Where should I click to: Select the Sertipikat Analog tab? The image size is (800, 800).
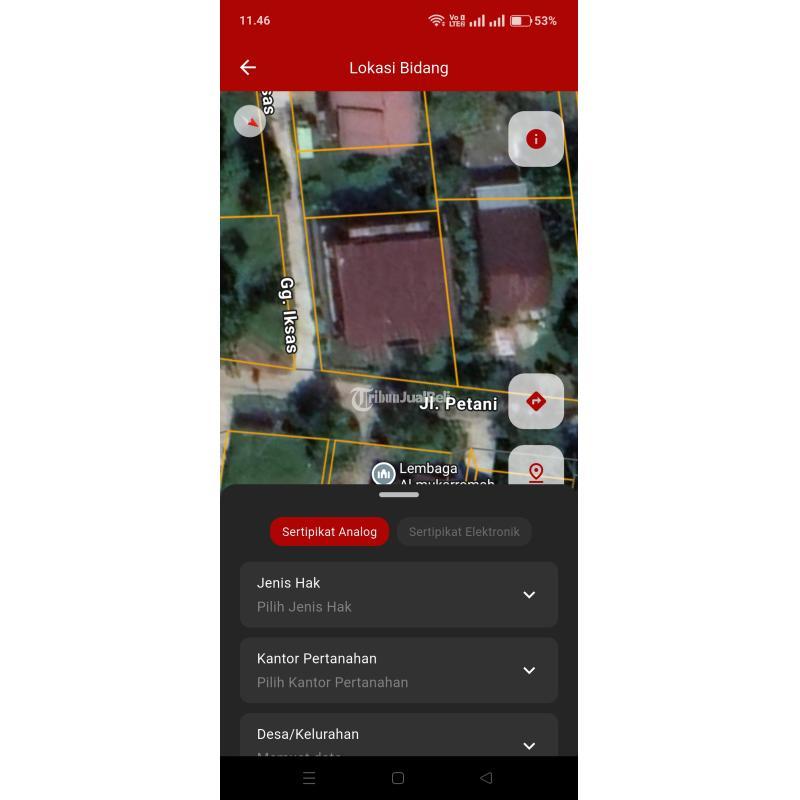click(329, 532)
